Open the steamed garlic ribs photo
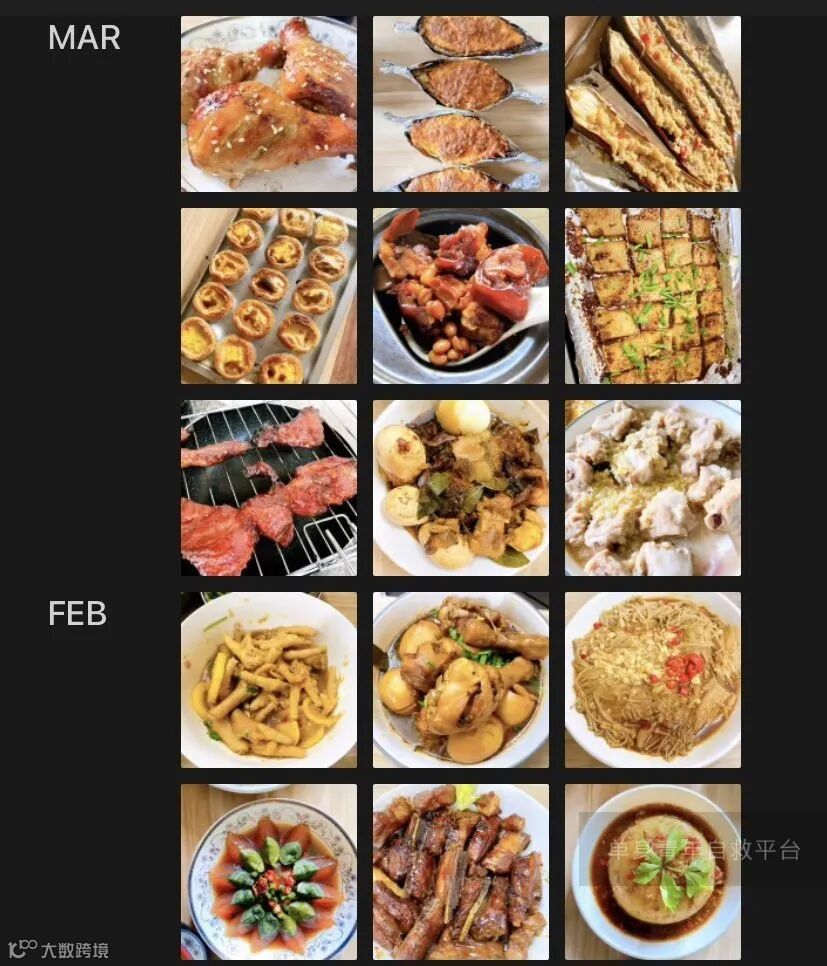The image size is (827, 966). (x=652, y=488)
